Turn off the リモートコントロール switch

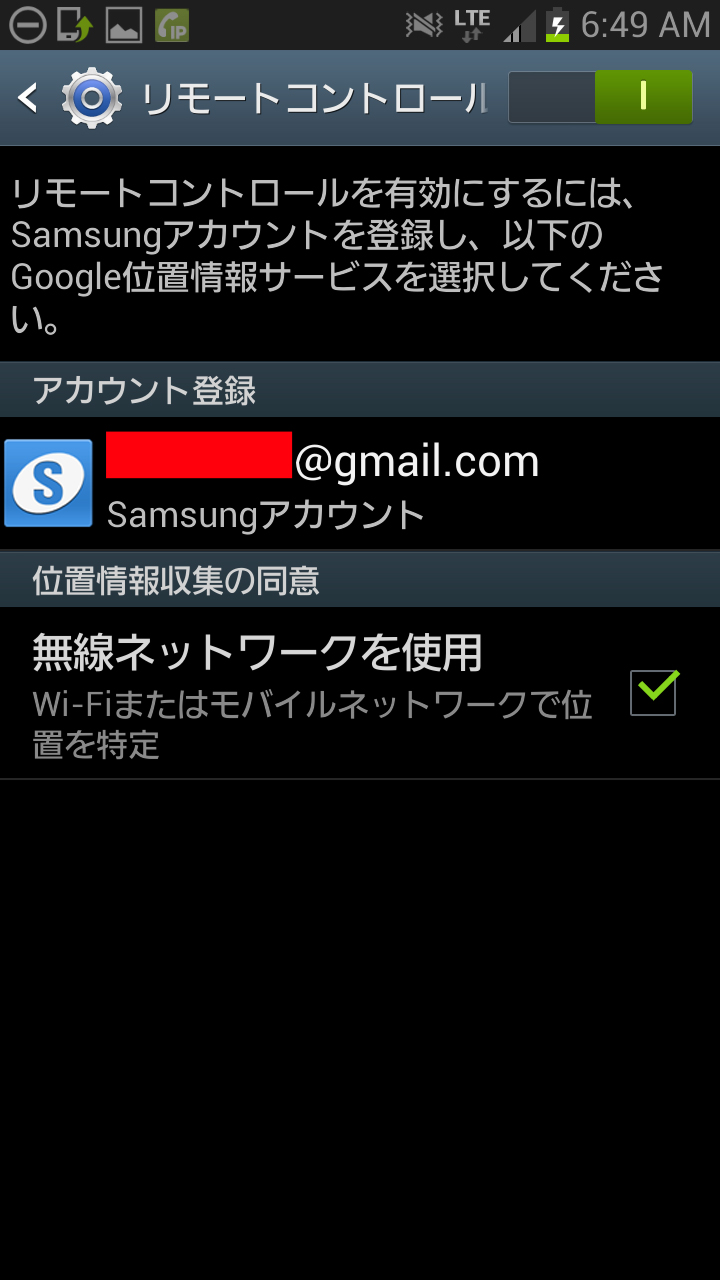(600, 97)
